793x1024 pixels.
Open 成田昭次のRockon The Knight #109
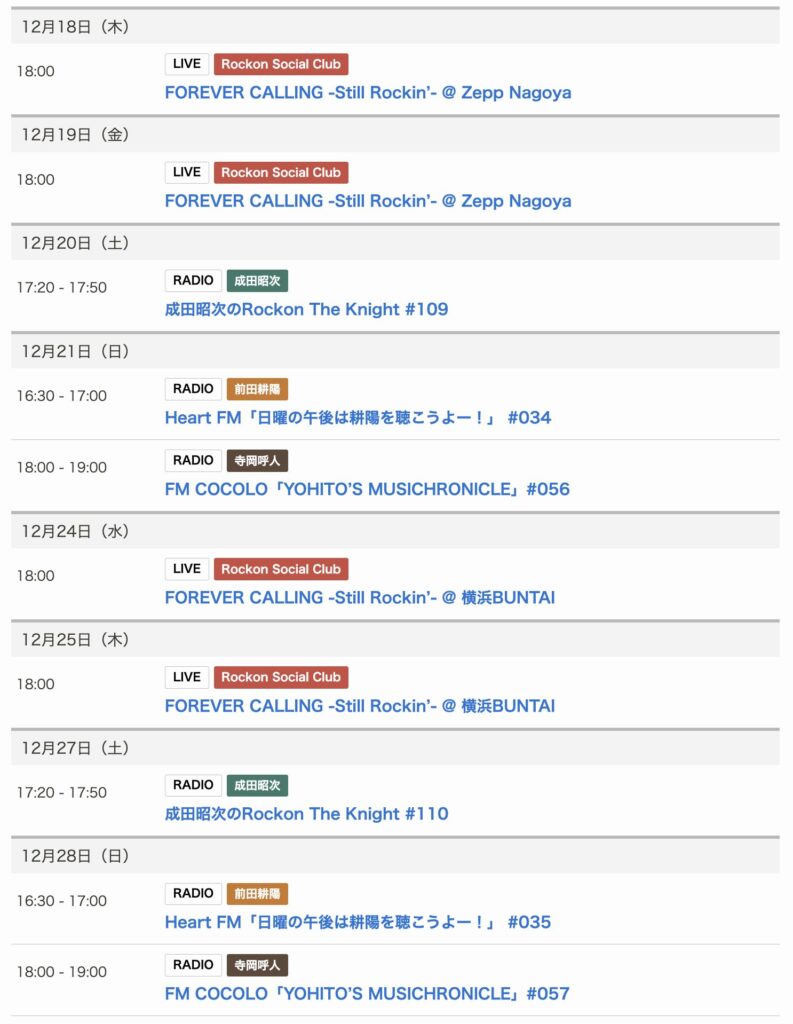pos(306,309)
